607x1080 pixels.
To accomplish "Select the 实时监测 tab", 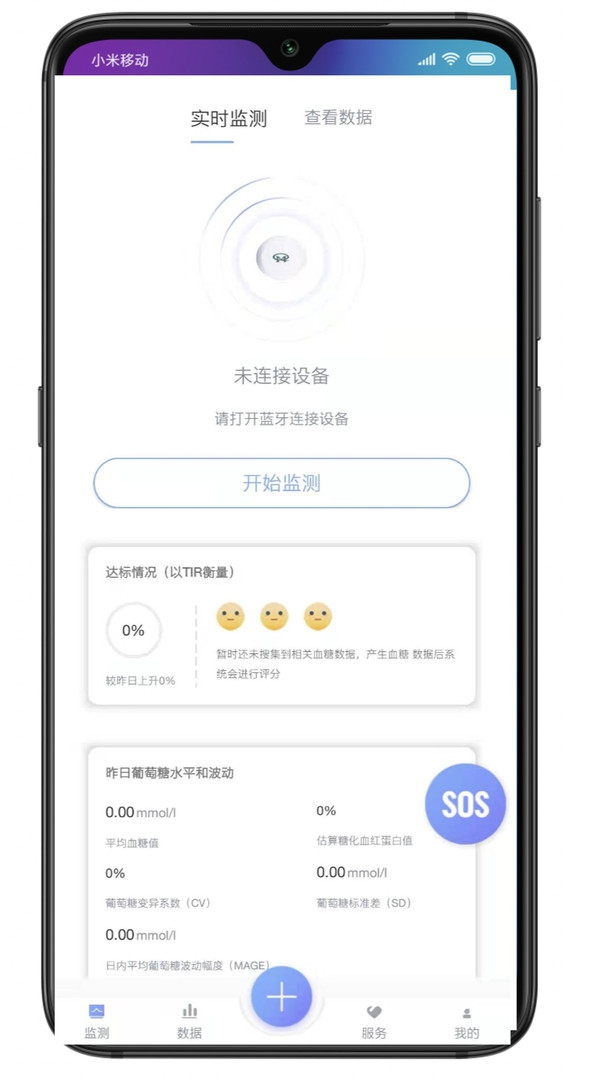I will pyautogui.click(x=228, y=119).
